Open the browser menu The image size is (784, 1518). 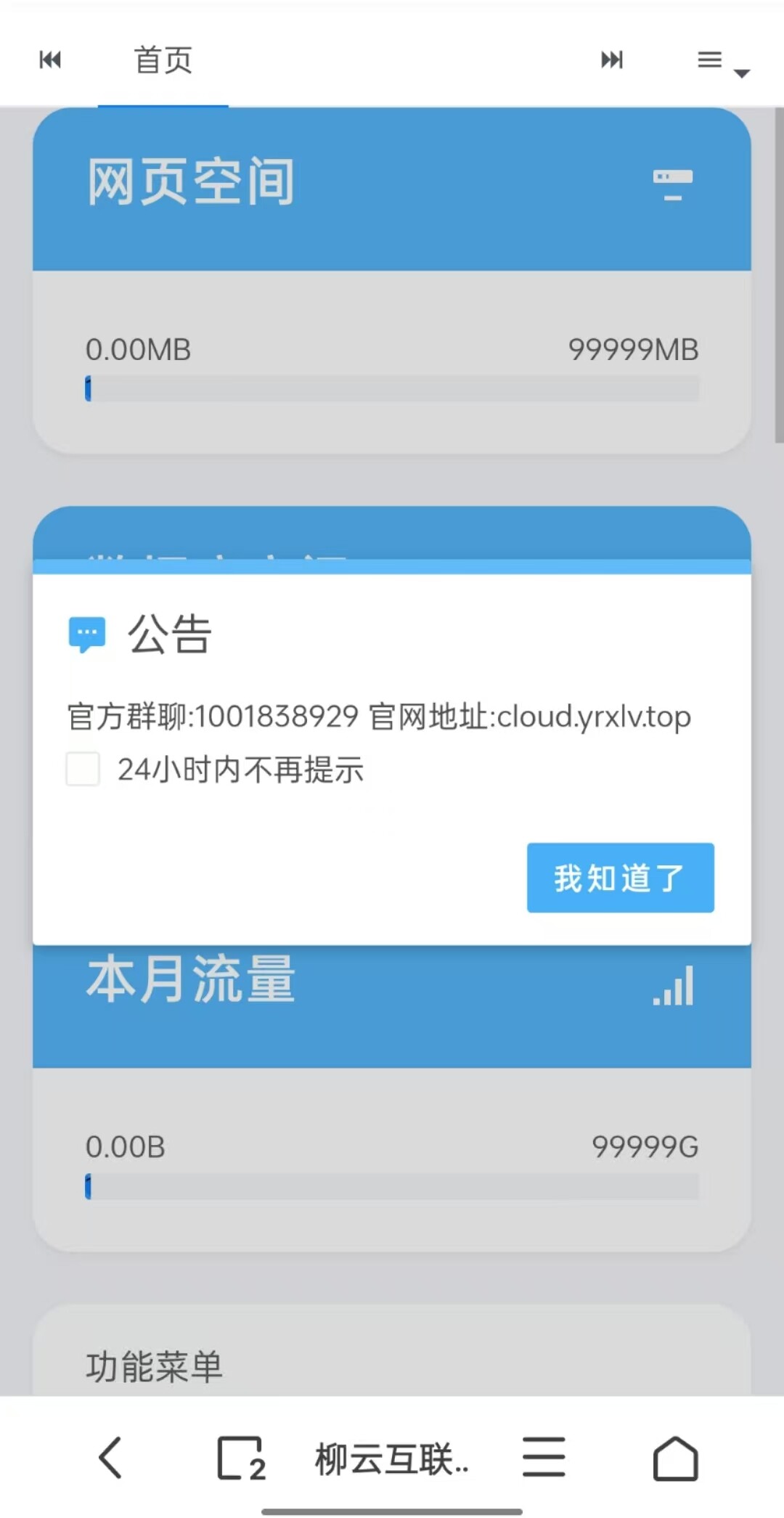[544, 1457]
